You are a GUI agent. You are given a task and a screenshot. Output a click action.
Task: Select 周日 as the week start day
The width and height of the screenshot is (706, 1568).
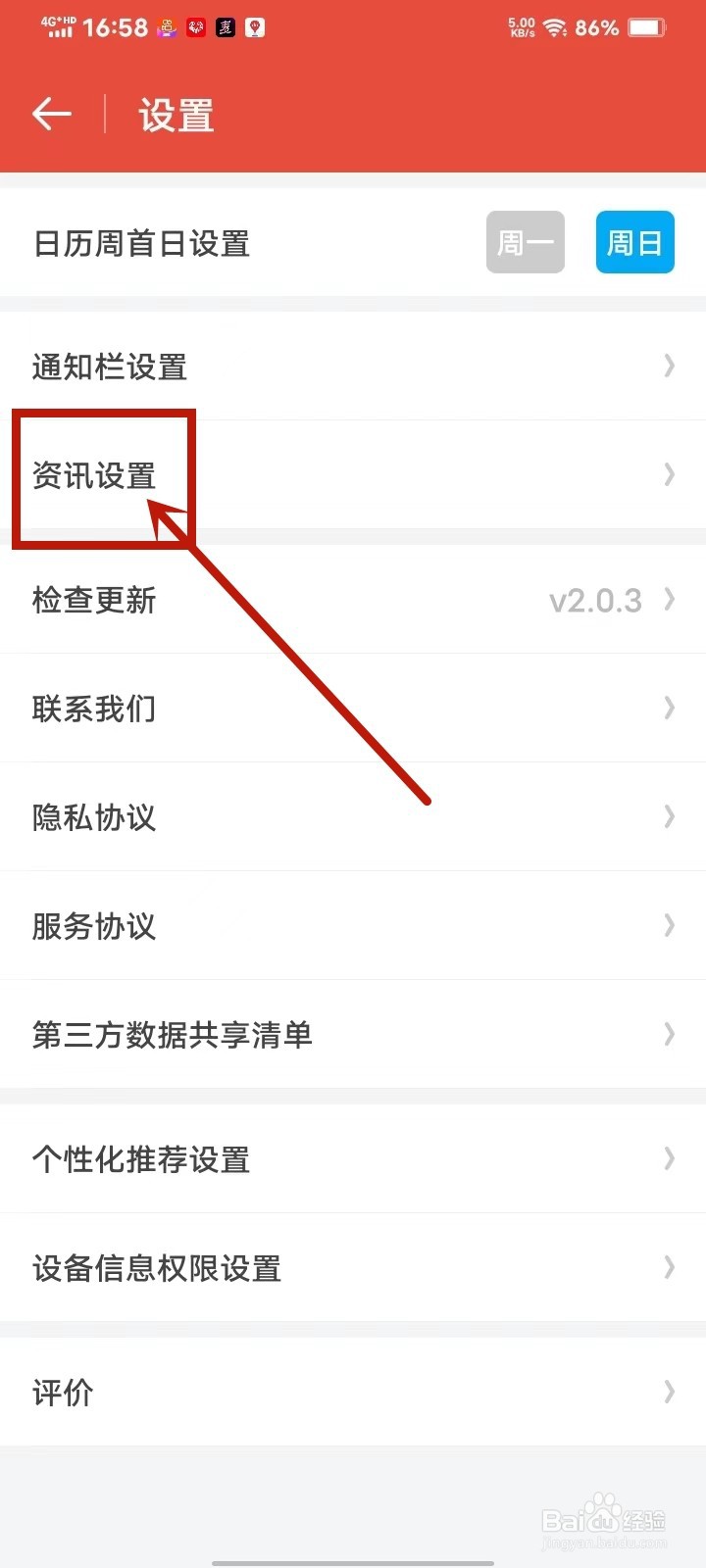(x=634, y=242)
